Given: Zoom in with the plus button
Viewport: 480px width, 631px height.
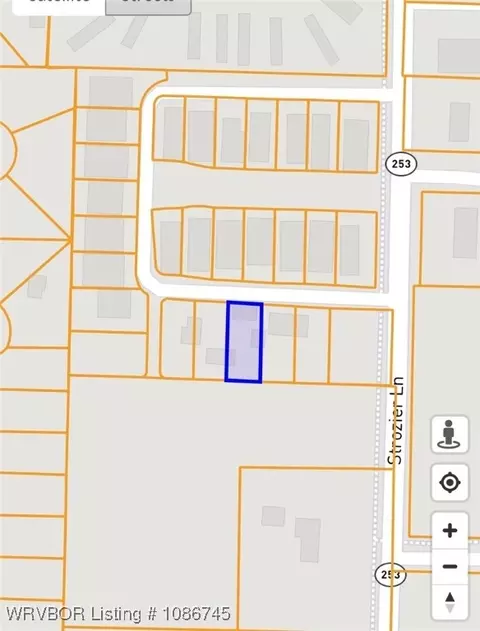Looking at the screenshot, I should pyautogui.click(x=449, y=531).
